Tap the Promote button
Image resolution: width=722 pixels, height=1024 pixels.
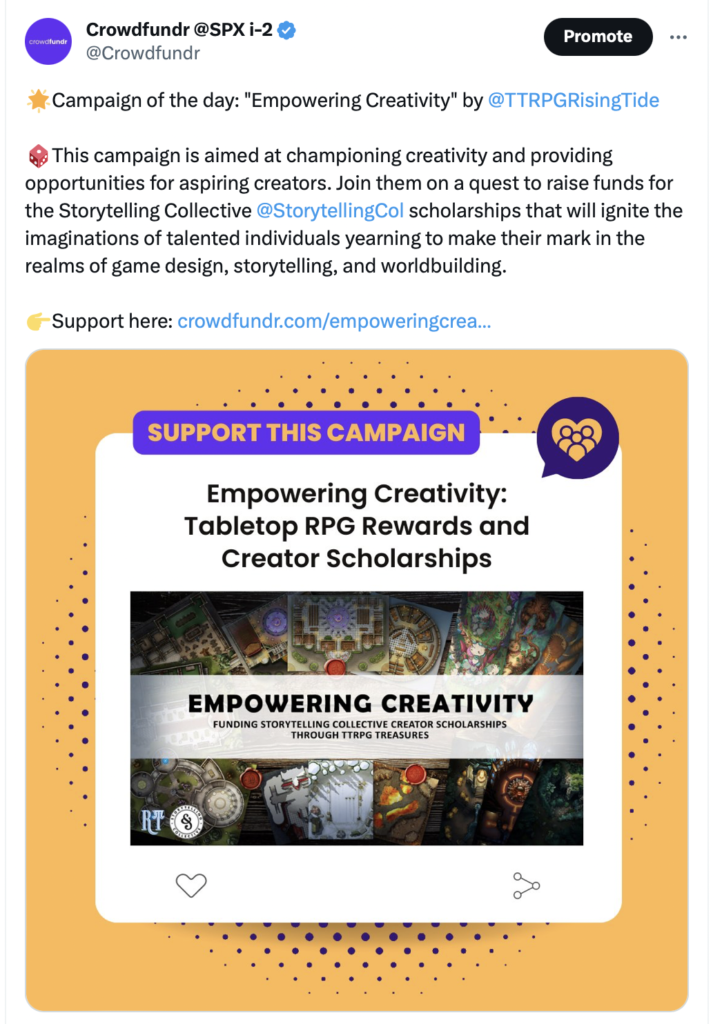tap(597, 37)
